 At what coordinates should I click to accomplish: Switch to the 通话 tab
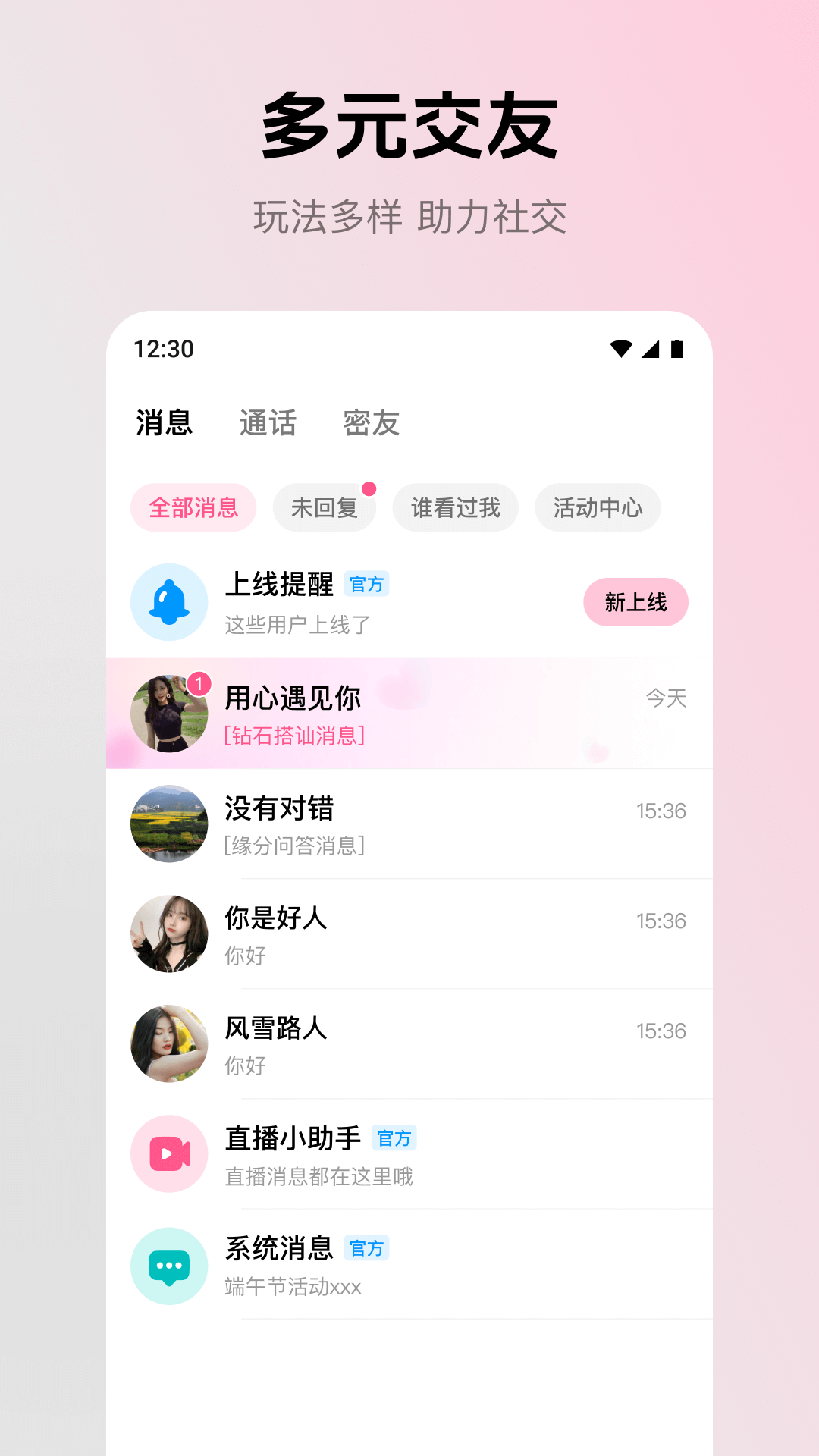269,423
